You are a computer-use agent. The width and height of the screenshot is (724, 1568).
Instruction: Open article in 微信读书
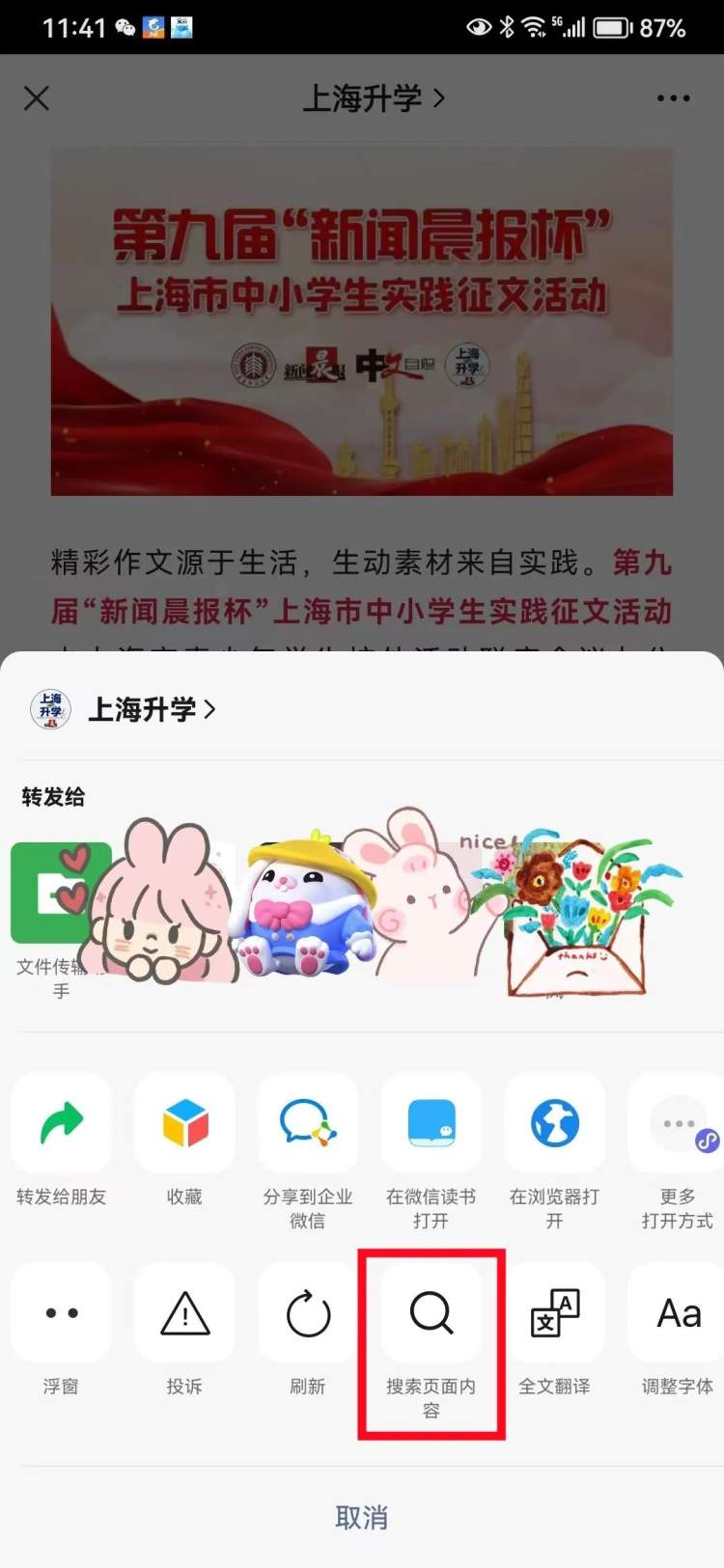431,1124
